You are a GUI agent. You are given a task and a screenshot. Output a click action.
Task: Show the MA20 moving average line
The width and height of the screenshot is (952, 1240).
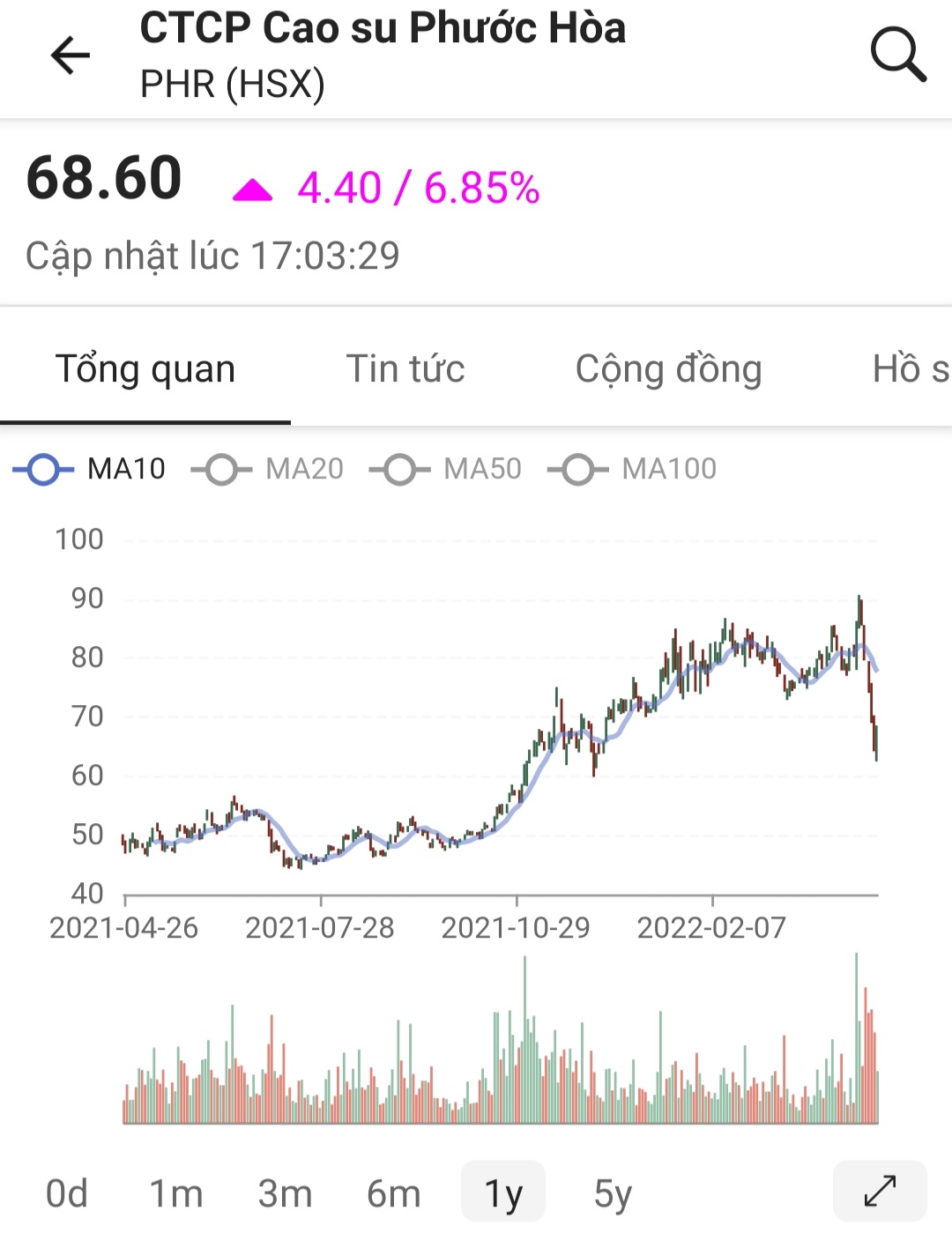click(268, 469)
